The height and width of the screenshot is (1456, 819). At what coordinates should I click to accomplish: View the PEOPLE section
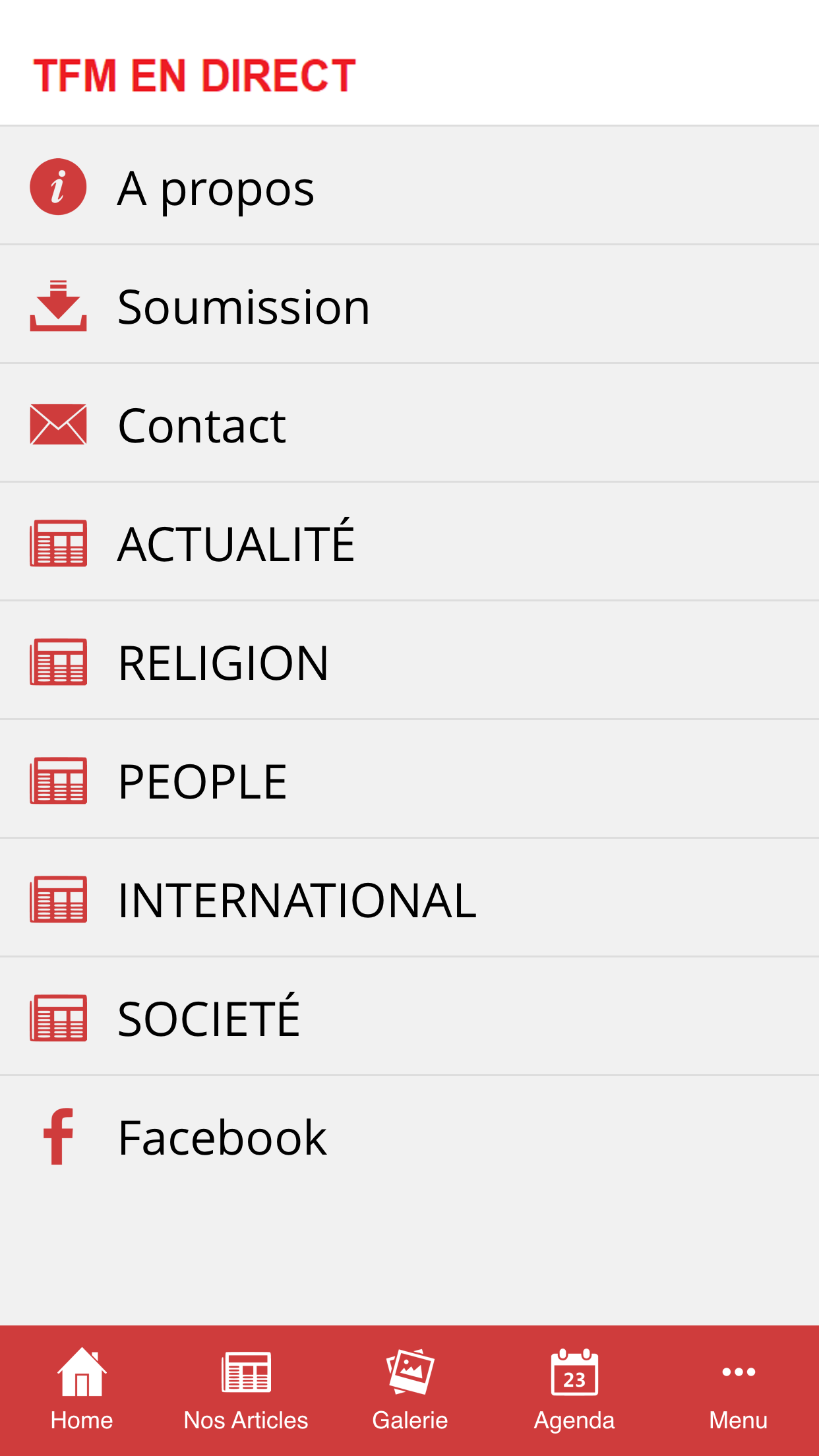(202, 781)
